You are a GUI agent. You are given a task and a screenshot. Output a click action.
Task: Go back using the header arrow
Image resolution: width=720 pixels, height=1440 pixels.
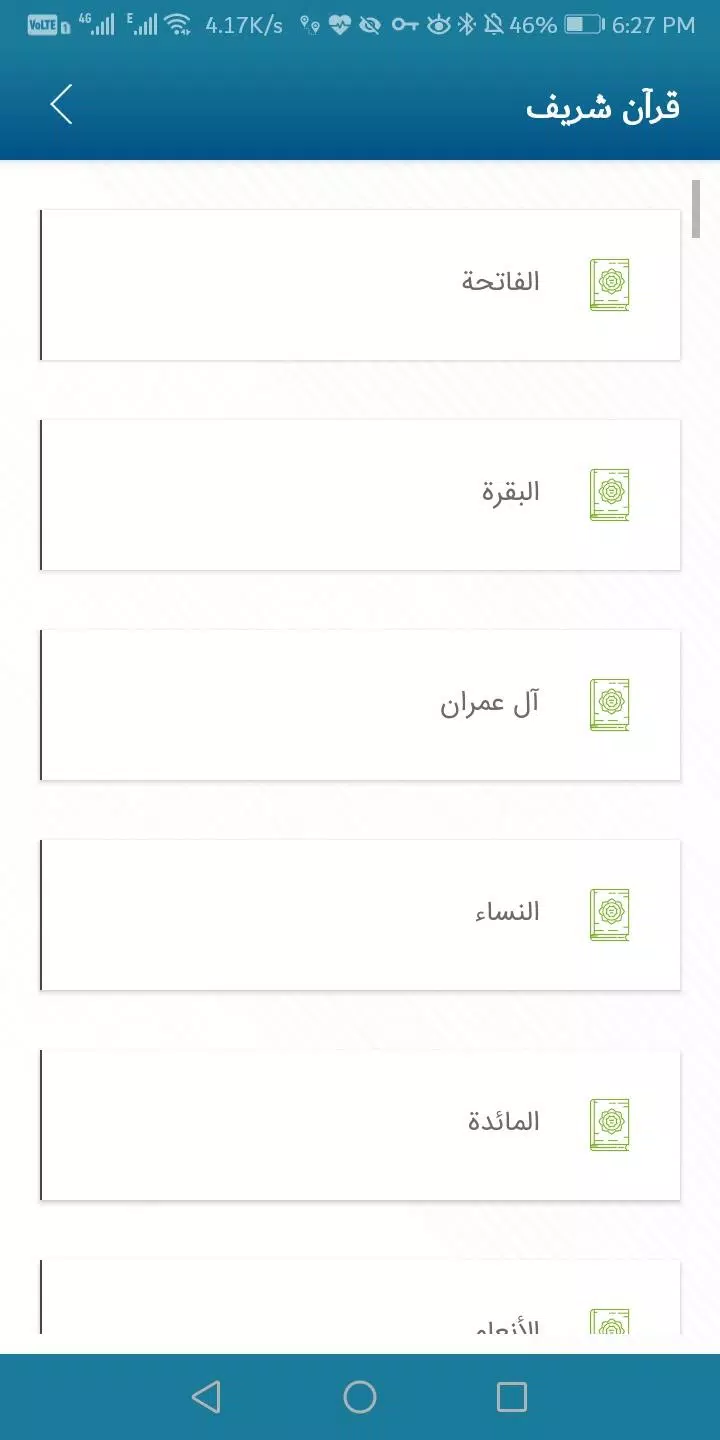[62, 104]
